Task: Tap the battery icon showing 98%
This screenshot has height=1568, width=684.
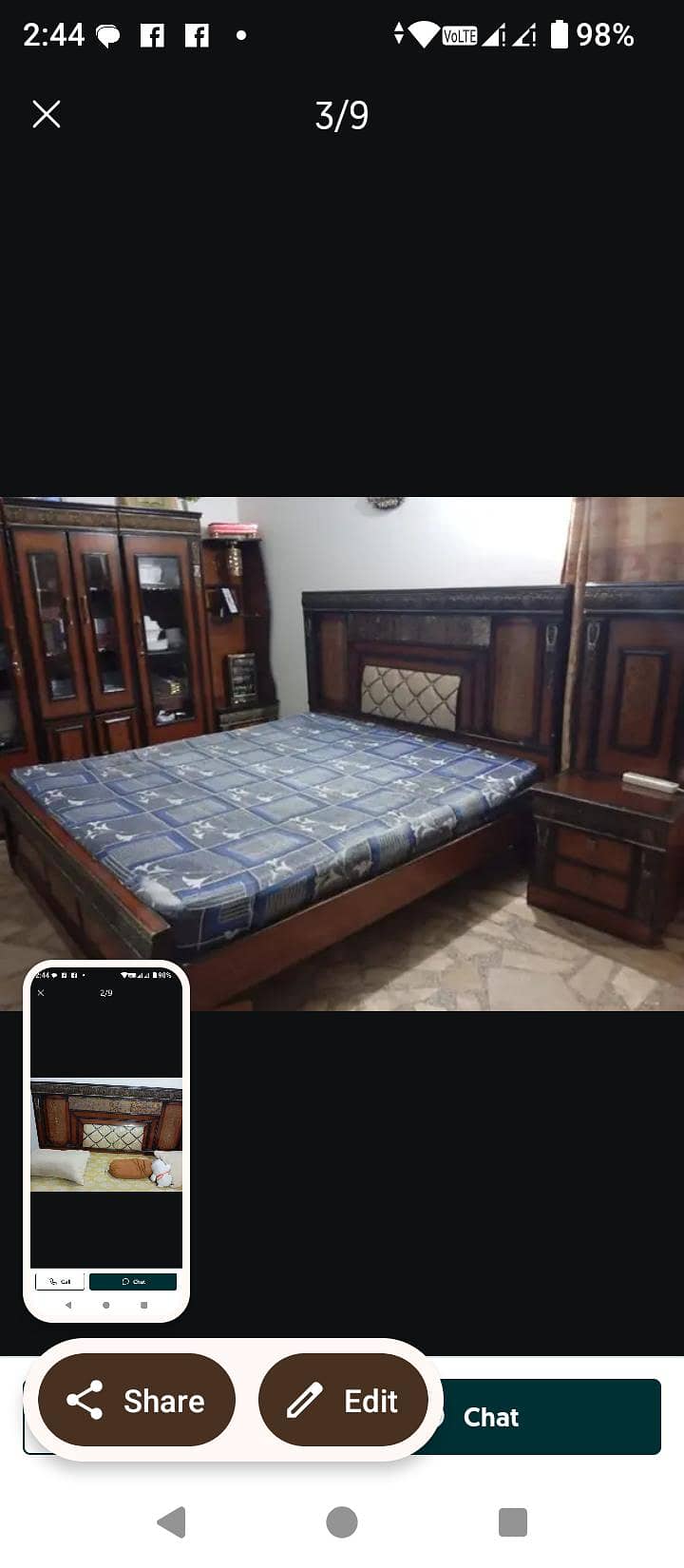Action: click(560, 34)
